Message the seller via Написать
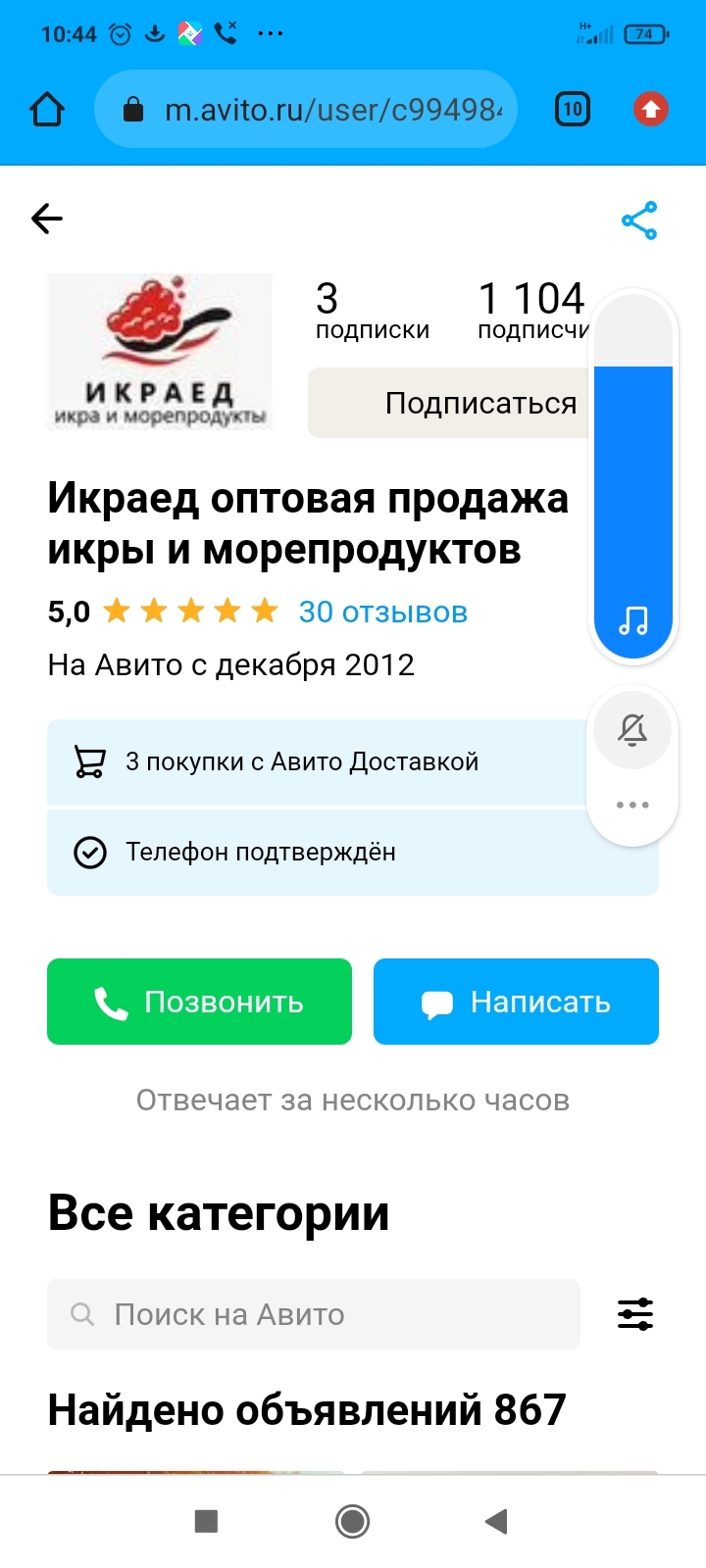706x1568 pixels. pyautogui.click(x=516, y=1002)
